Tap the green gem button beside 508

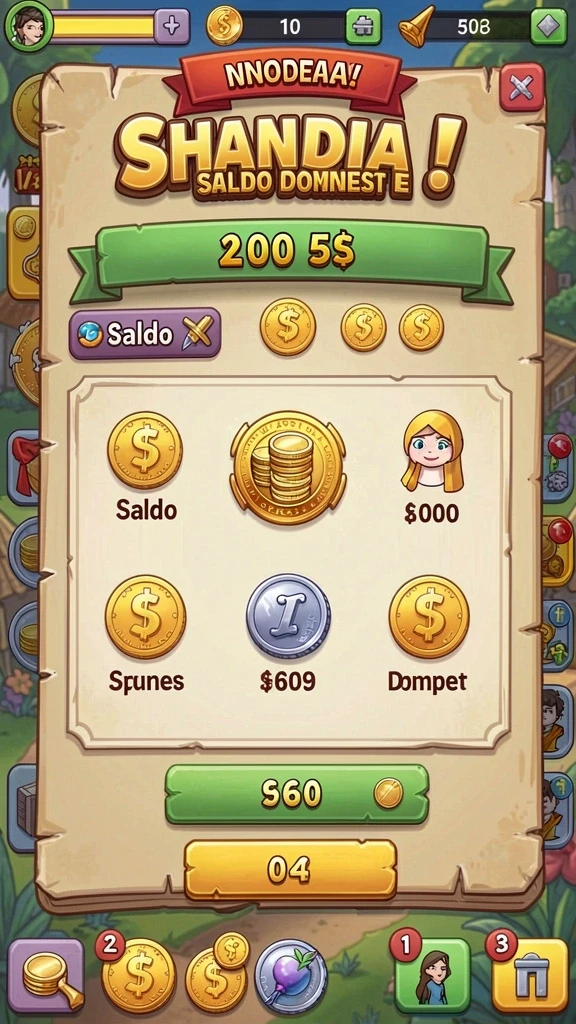click(549, 27)
